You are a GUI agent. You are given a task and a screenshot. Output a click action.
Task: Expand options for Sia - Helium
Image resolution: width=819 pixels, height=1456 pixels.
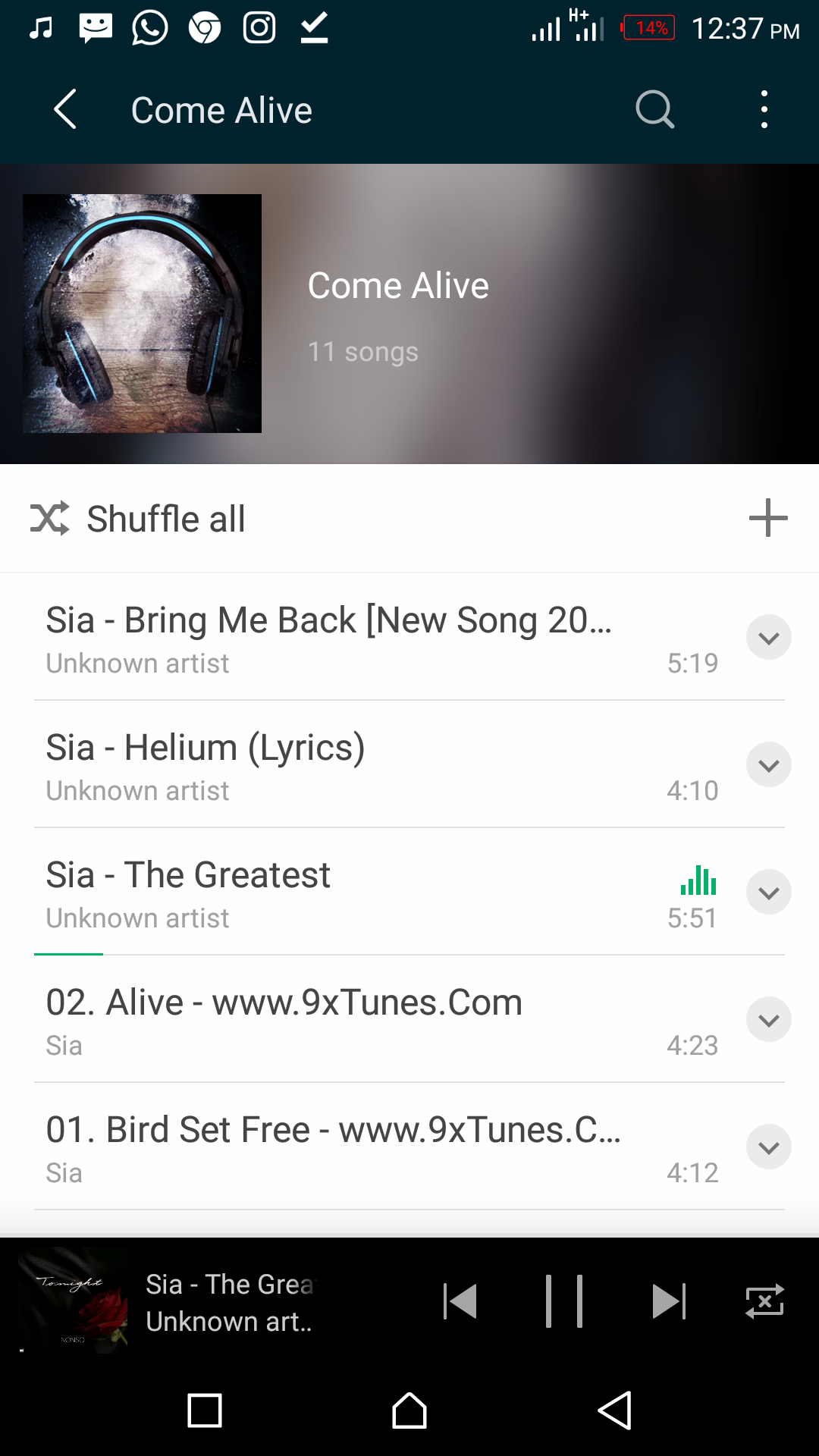tap(768, 764)
